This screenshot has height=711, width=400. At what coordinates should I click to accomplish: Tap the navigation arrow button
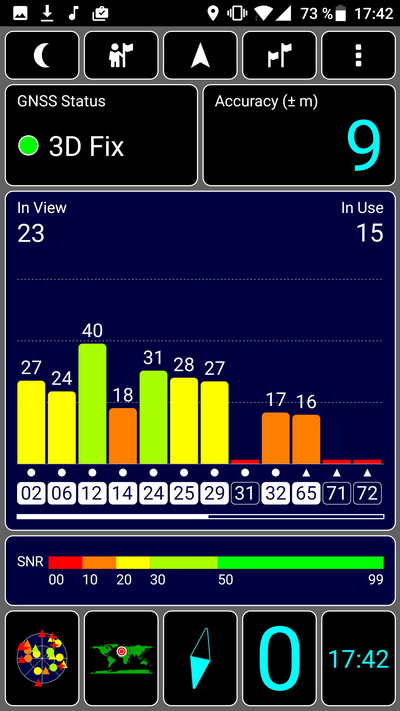pyautogui.click(x=200, y=56)
